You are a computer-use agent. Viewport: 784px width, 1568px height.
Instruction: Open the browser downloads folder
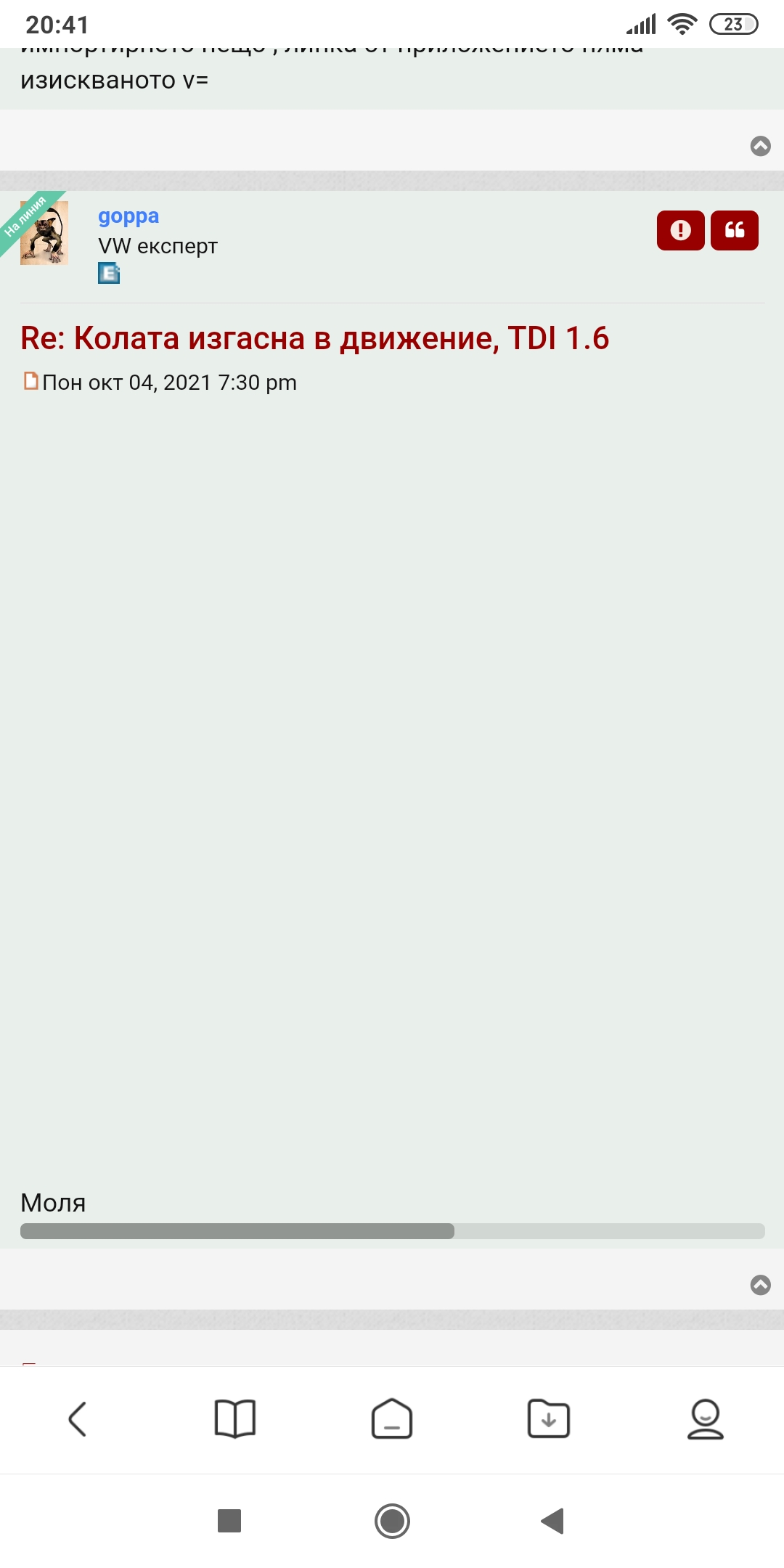pyautogui.click(x=549, y=1418)
